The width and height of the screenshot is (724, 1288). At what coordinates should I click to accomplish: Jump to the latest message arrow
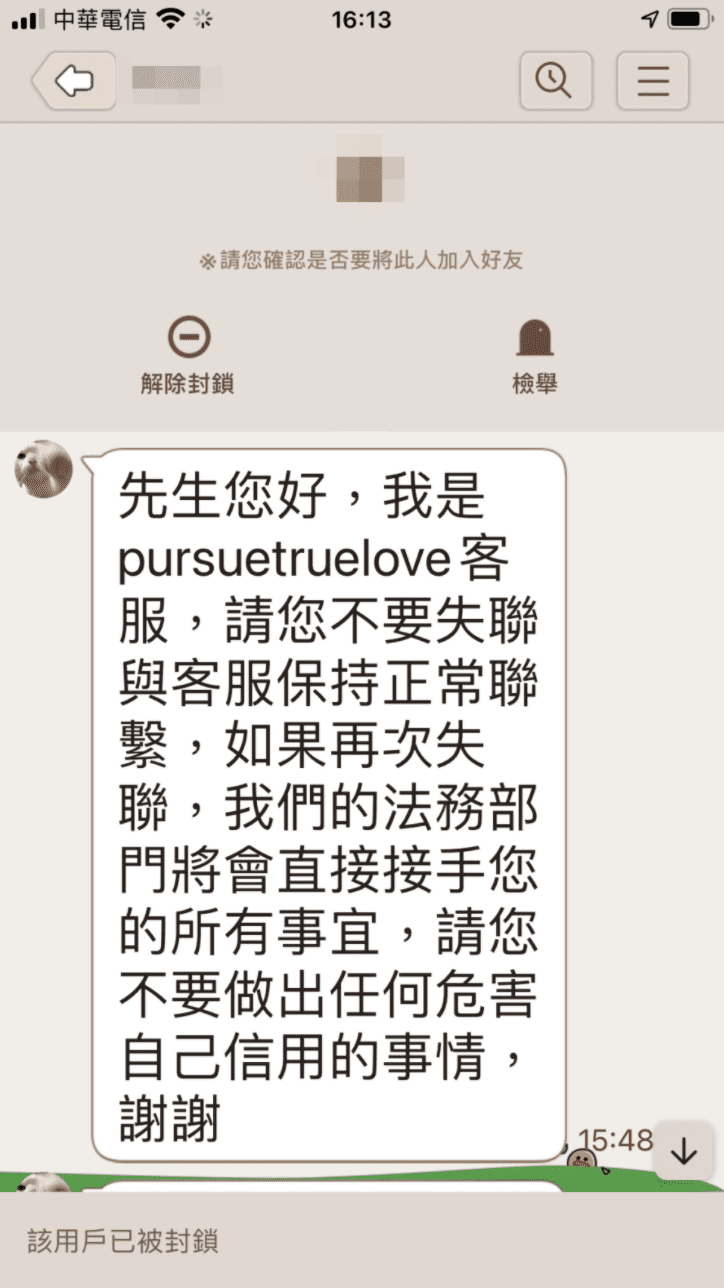point(684,1151)
